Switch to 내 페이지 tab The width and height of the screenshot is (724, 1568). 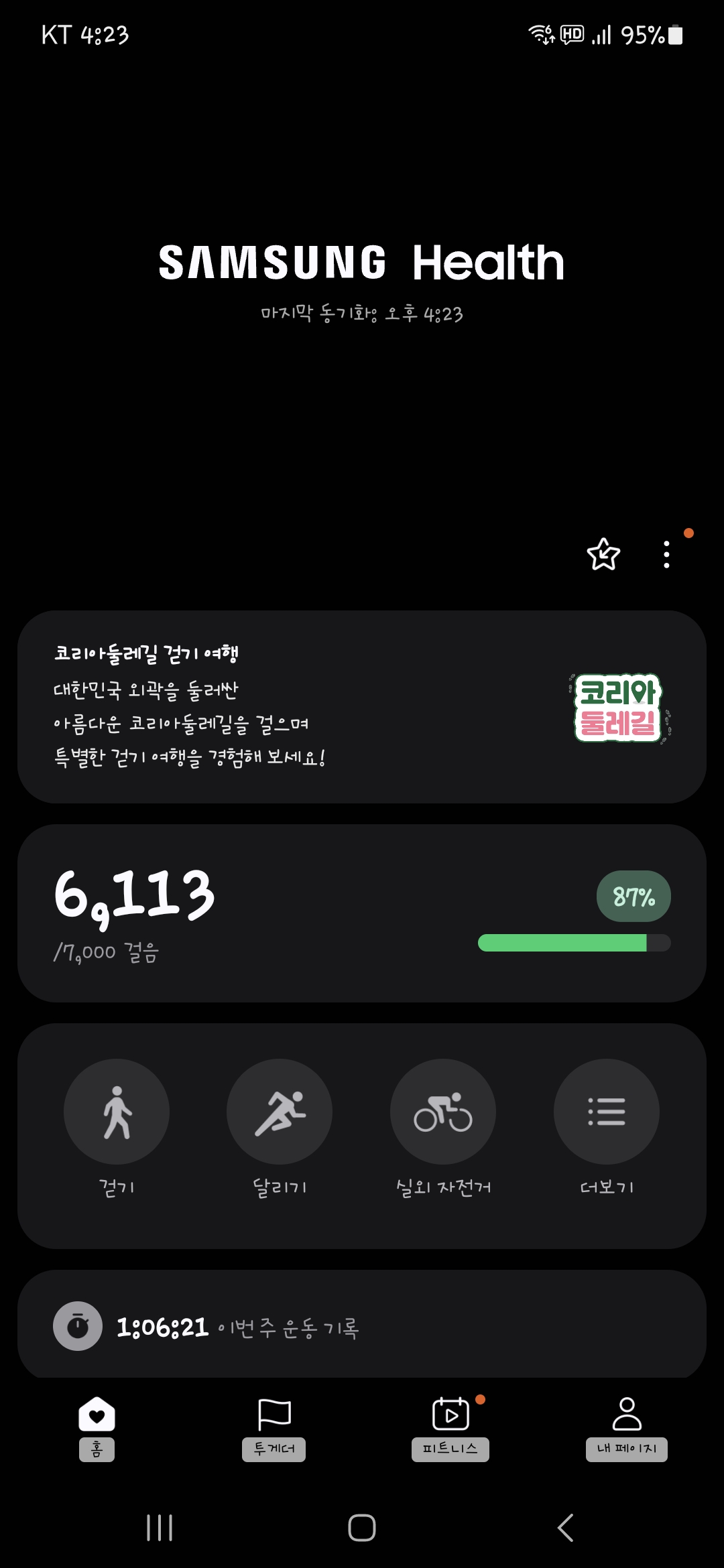coord(627,1427)
